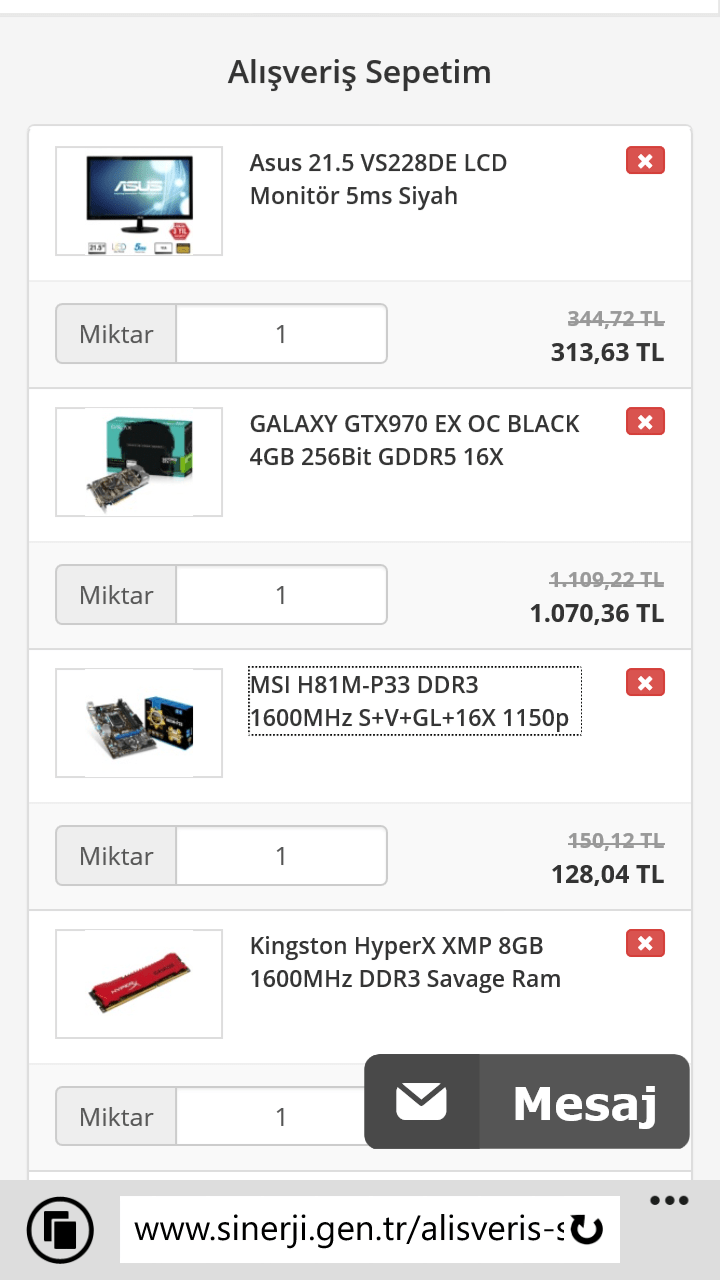Remove Kingston HyperX RAM from cart
Screen dimensions: 720x1280
(645, 943)
